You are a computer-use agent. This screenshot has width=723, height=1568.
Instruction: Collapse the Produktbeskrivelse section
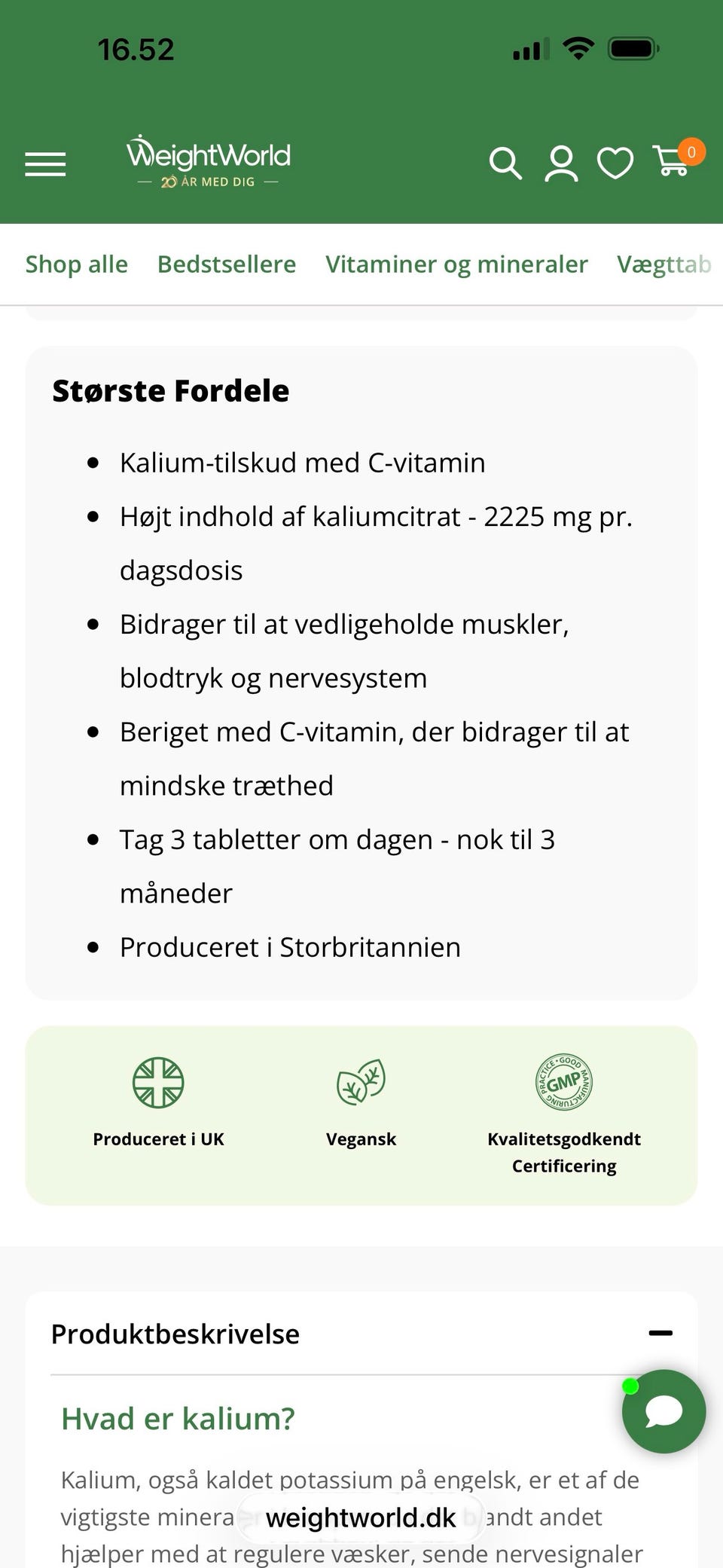point(660,1333)
